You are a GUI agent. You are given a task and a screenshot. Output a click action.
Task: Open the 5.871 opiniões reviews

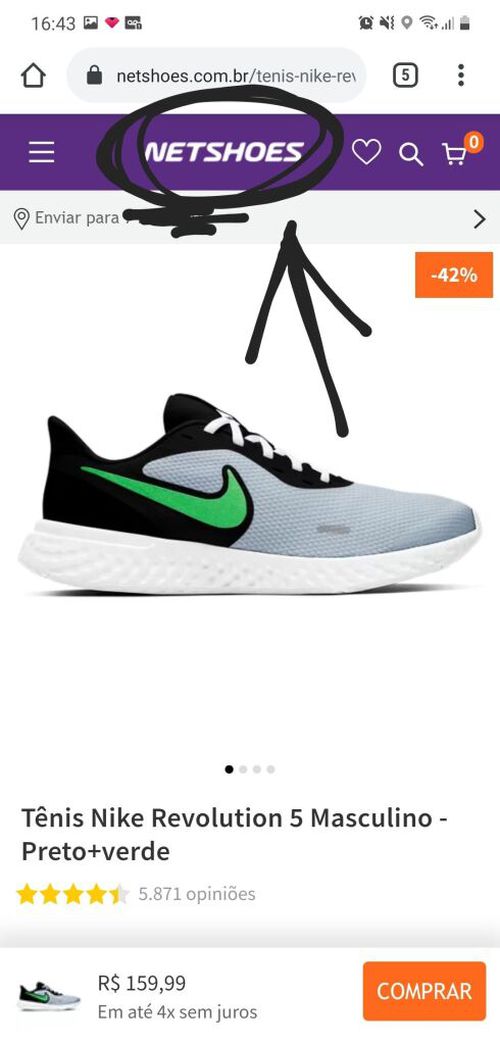pyautogui.click(x=197, y=894)
